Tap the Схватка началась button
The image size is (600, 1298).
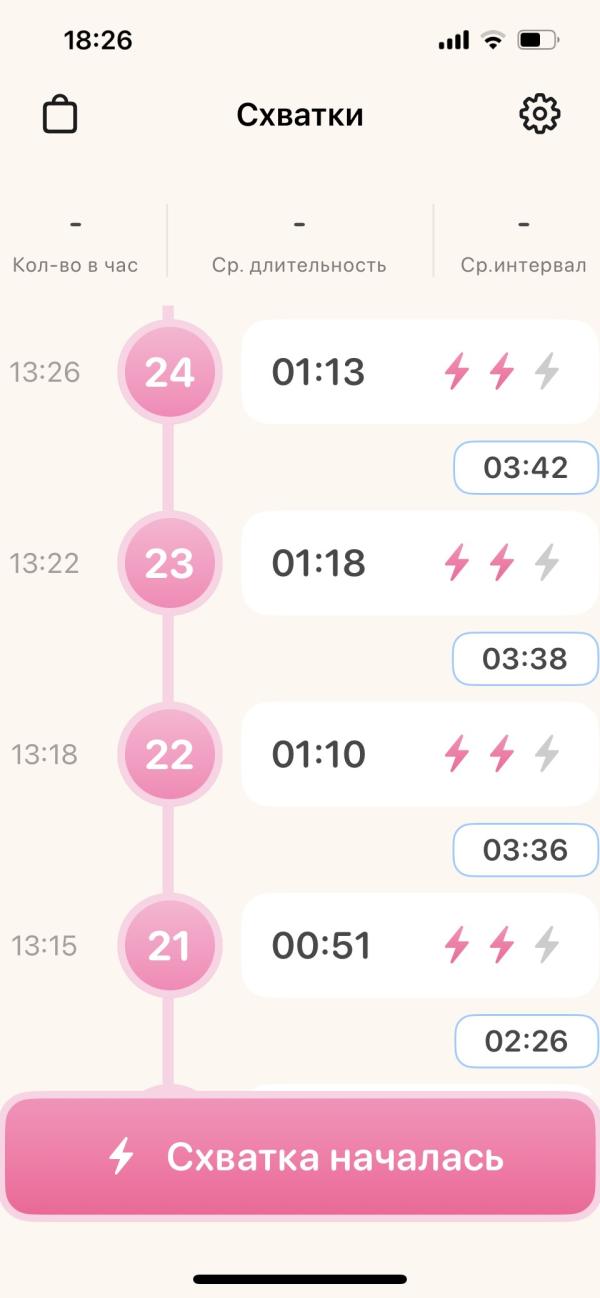coord(300,1157)
